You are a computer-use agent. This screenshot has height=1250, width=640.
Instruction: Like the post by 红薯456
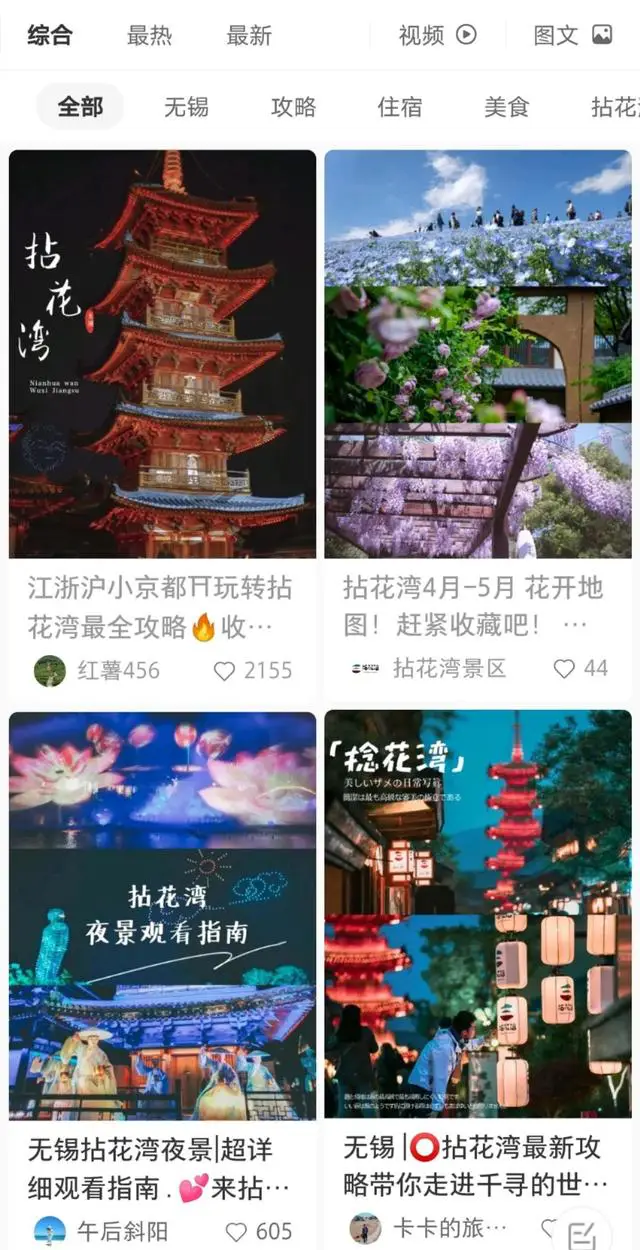click(x=225, y=670)
